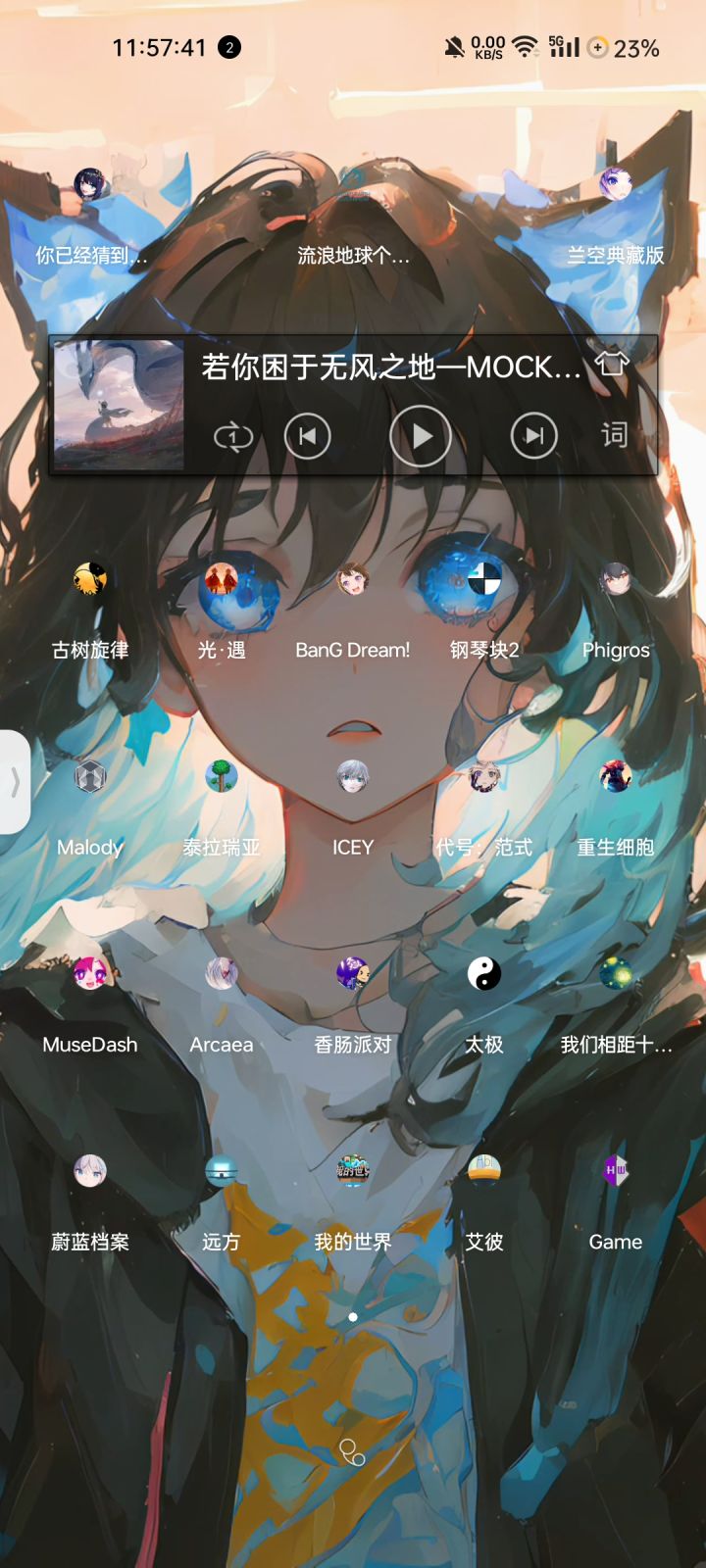Open the Game folder

pyautogui.click(x=616, y=1172)
